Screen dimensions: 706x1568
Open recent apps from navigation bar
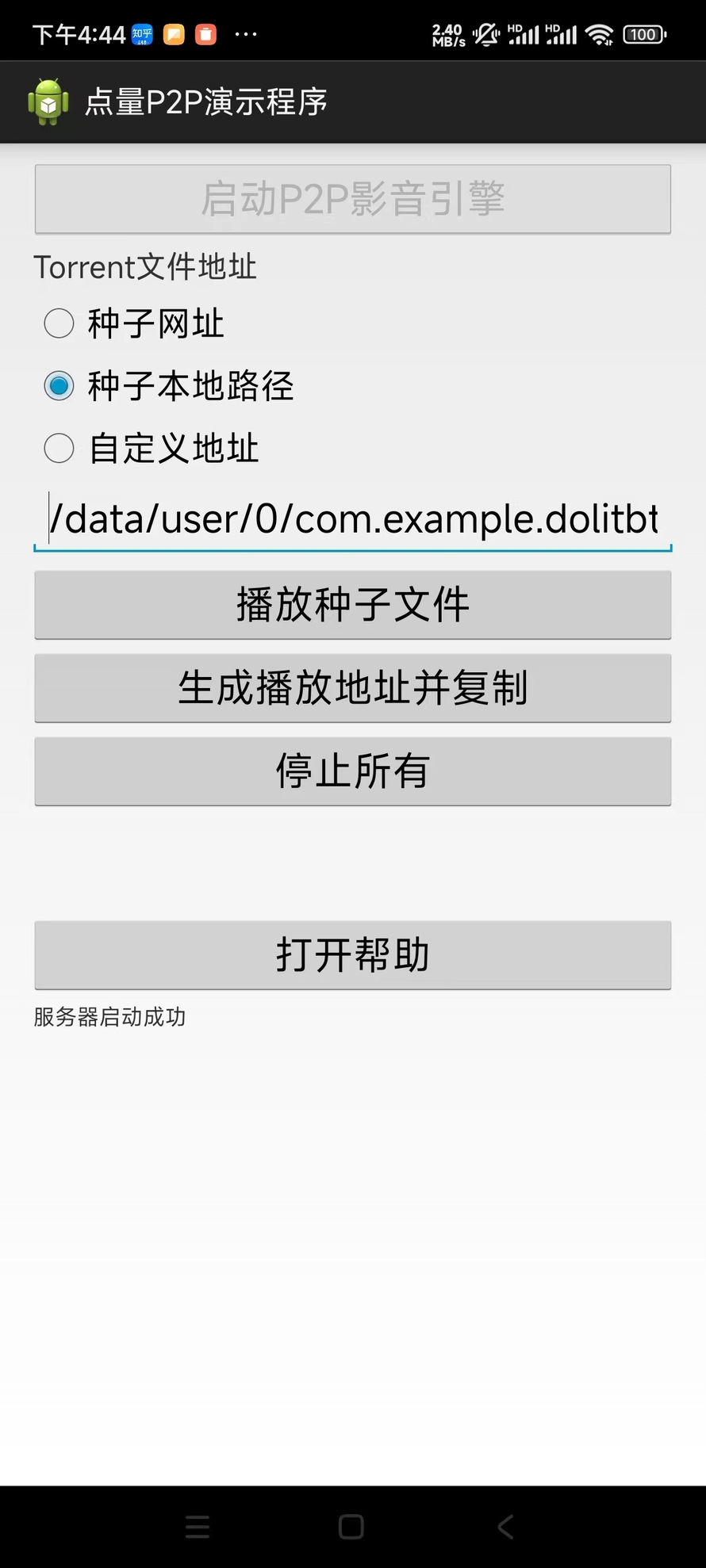198,1526
